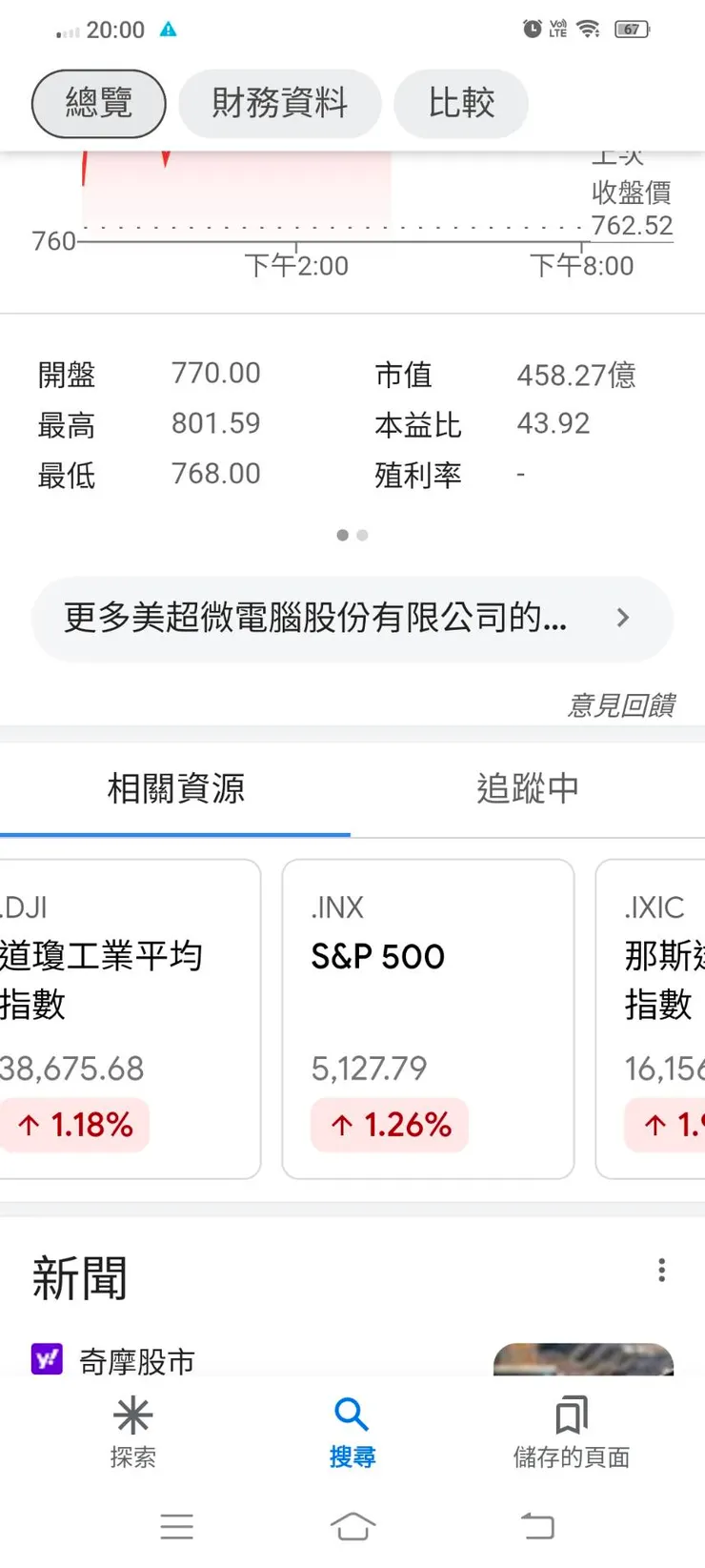Tap the chevron arrow on the company info row
The height and width of the screenshot is (1568, 705).
click(x=622, y=619)
